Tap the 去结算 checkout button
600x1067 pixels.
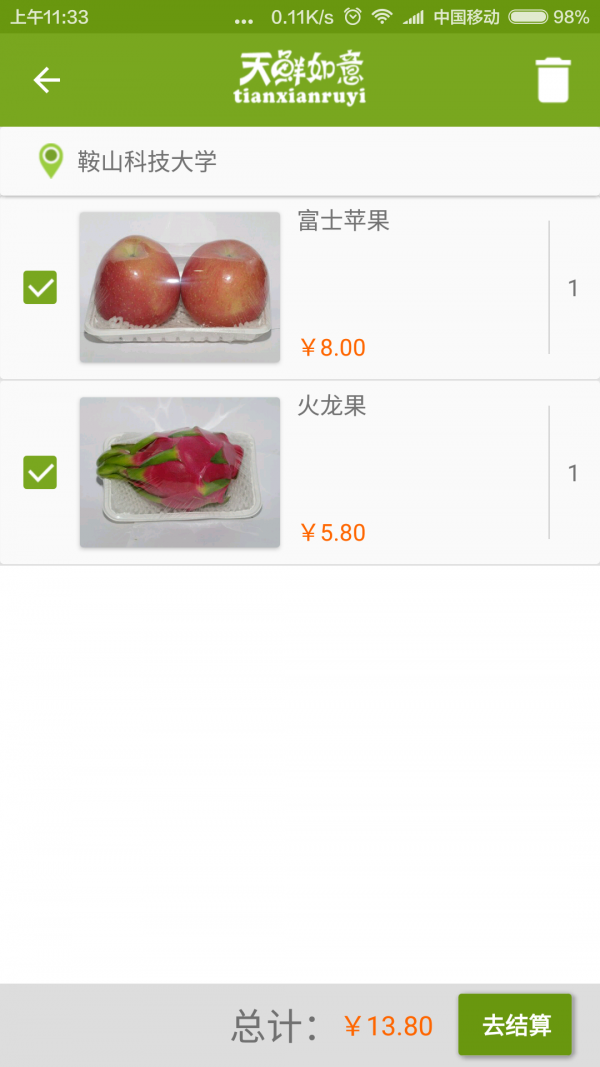pyautogui.click(x=515, y=1025)
